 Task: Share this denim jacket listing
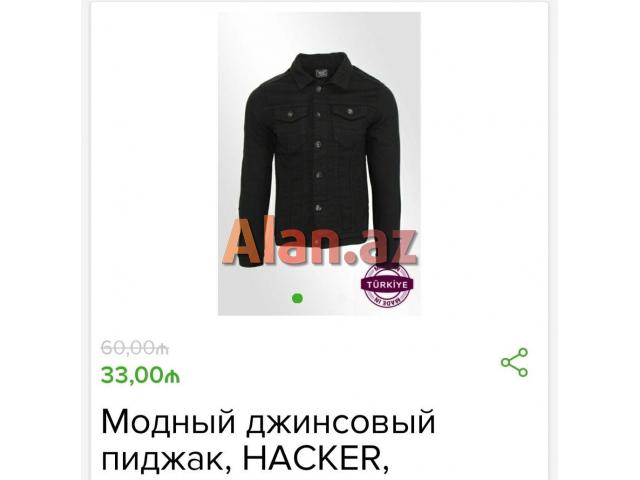tap(514, 362)
